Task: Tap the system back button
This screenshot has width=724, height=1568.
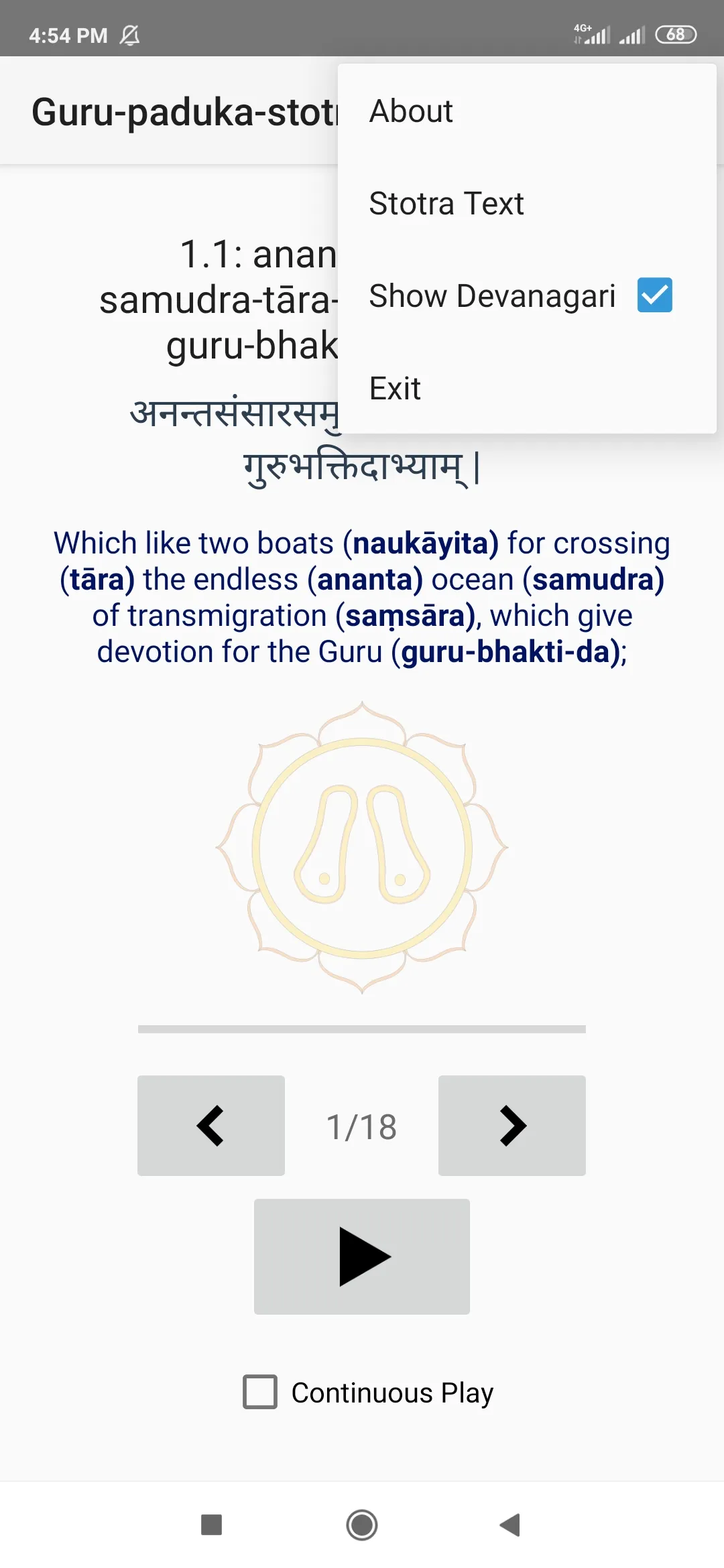Action: pos(511,1525)
